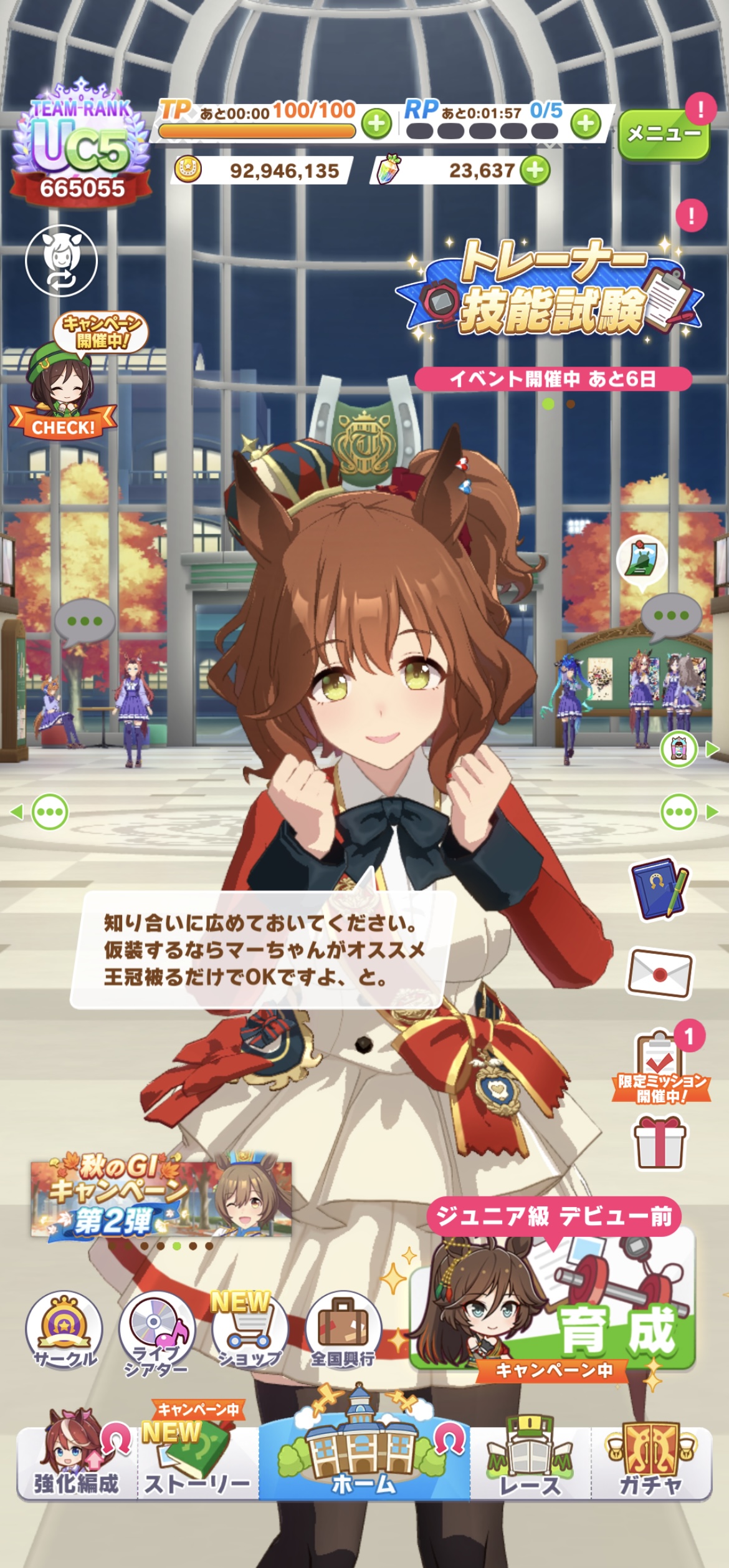Viewport: 729px width, 1568px height.
Task: Tap the plus button to restore RP
Action: pos(585,123)
